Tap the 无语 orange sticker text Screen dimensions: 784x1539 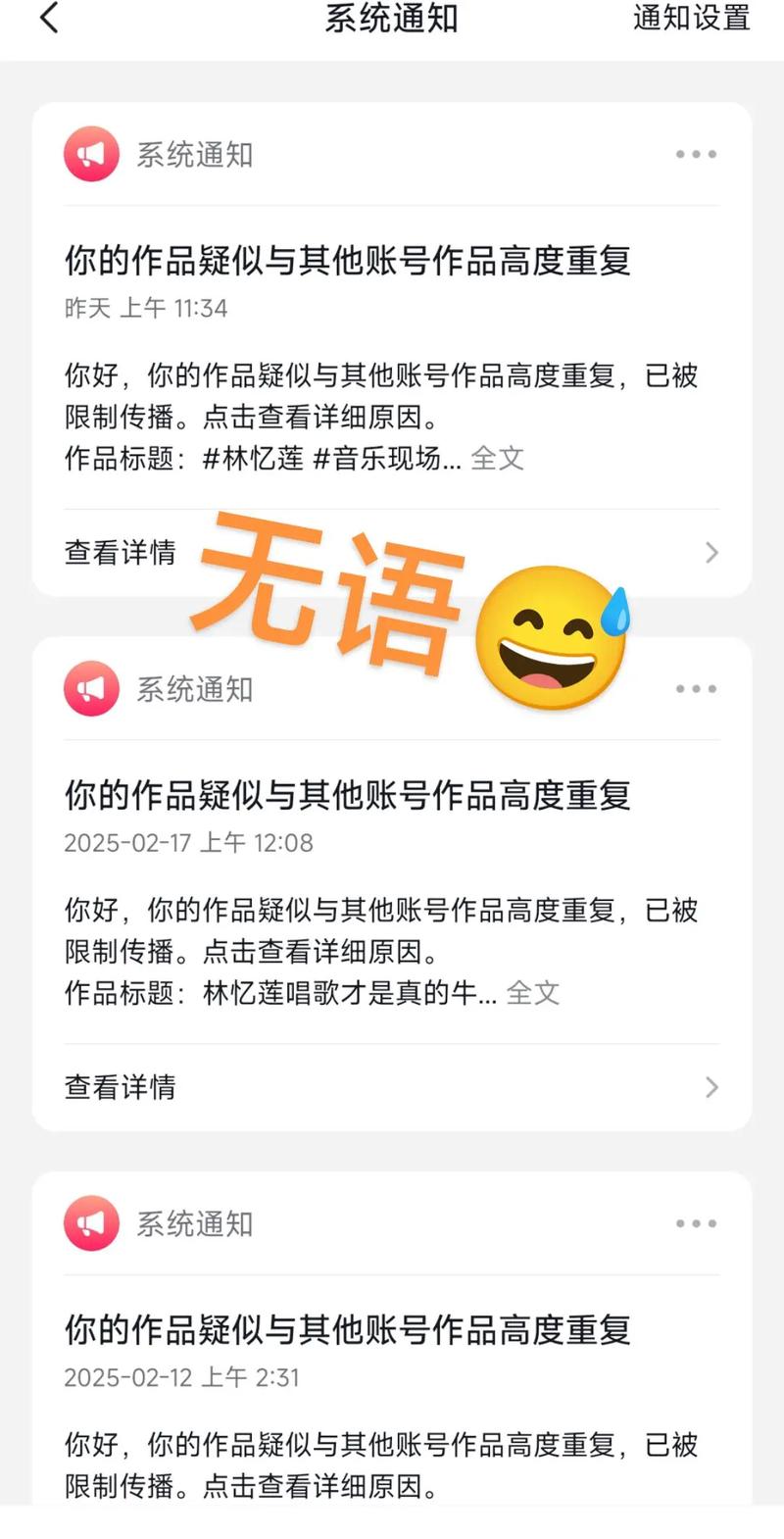323,588
